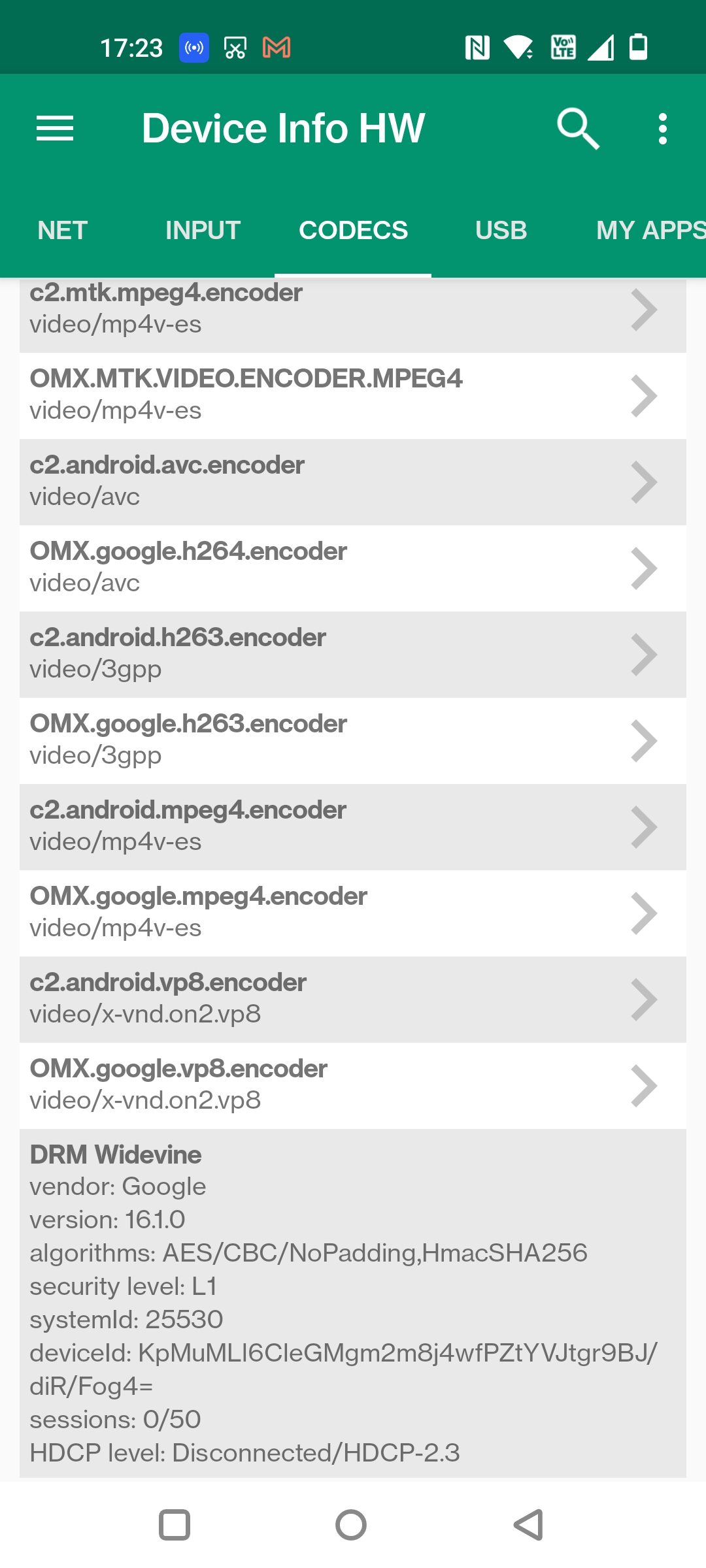Image resolution: width=706 pixels, height=1568 pixels.
Task: Show OMX.google.mpeg4.encoder details
Action: point(353,913)
